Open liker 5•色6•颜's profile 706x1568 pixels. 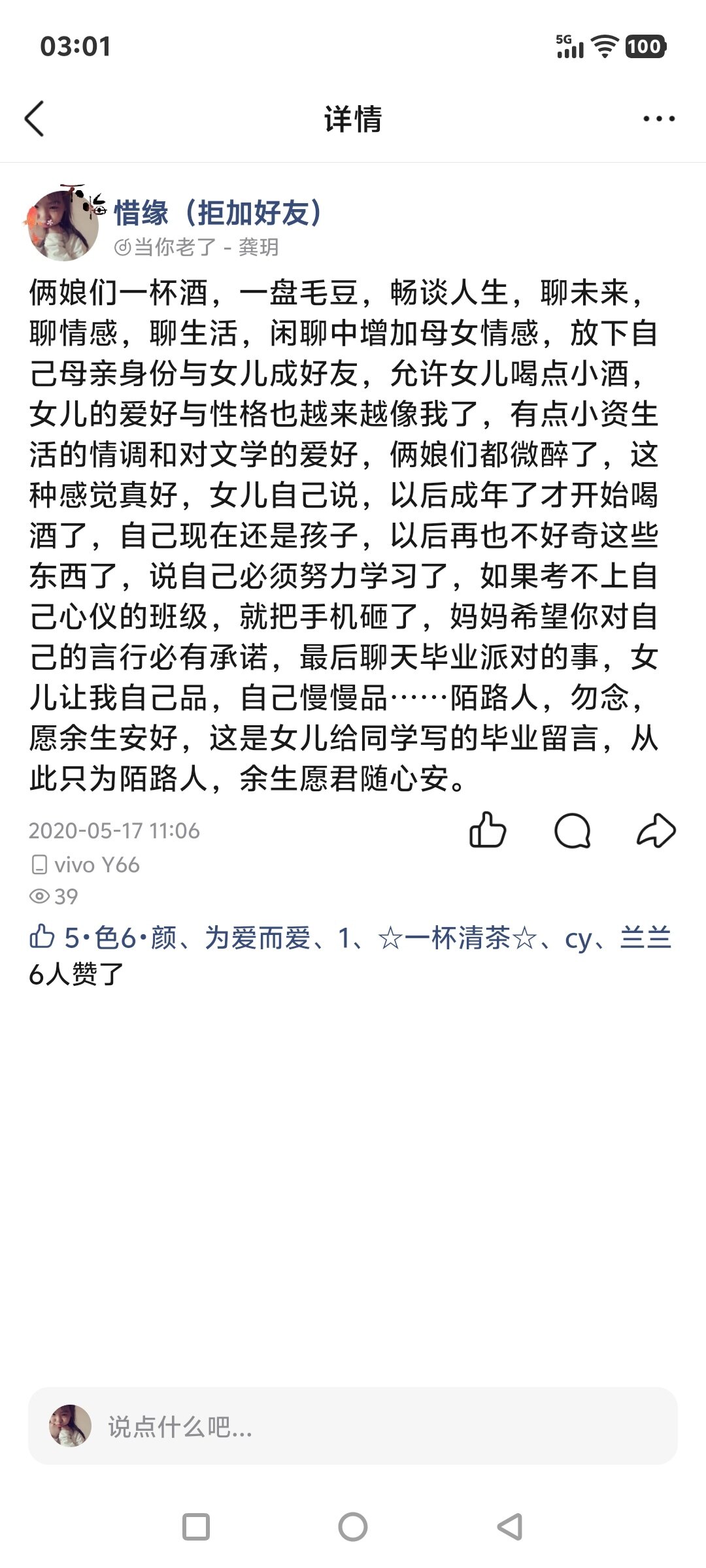point(120,938)
